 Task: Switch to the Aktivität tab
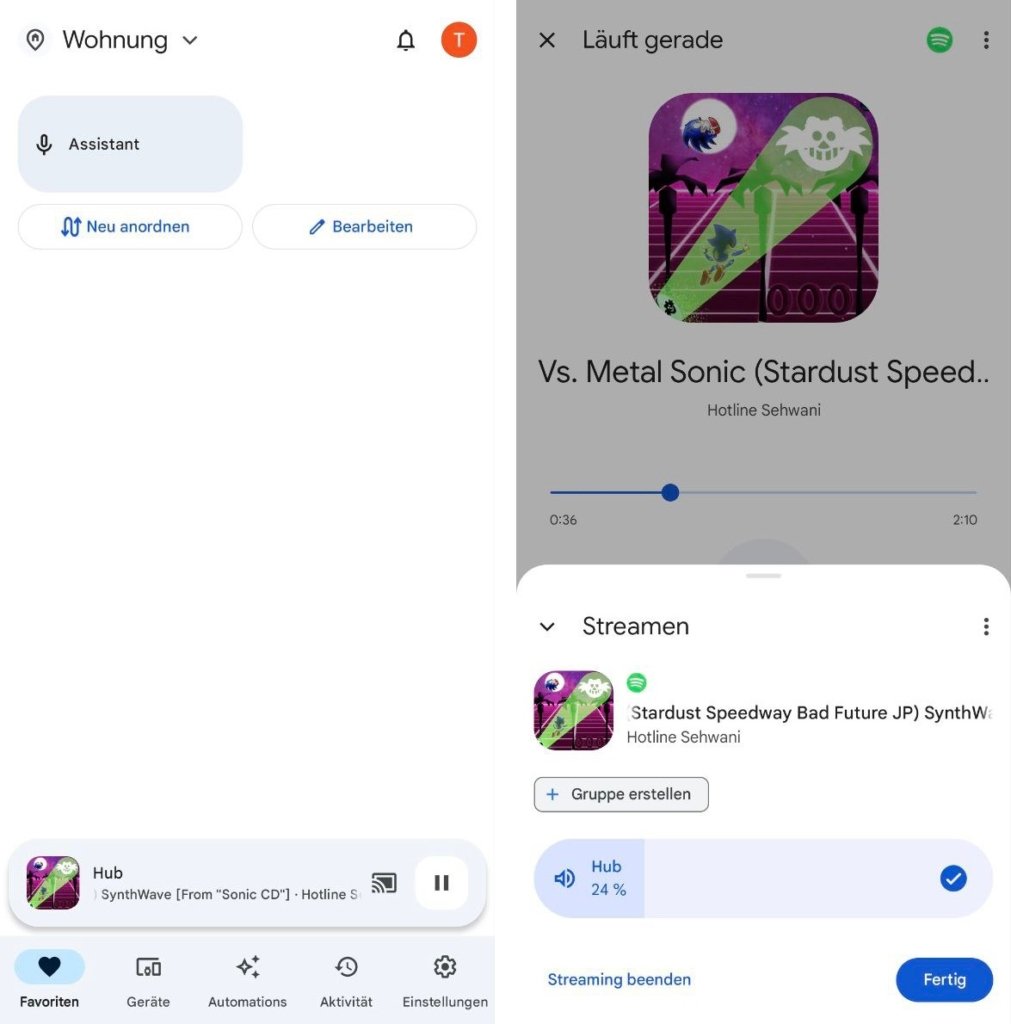point(346,980)
